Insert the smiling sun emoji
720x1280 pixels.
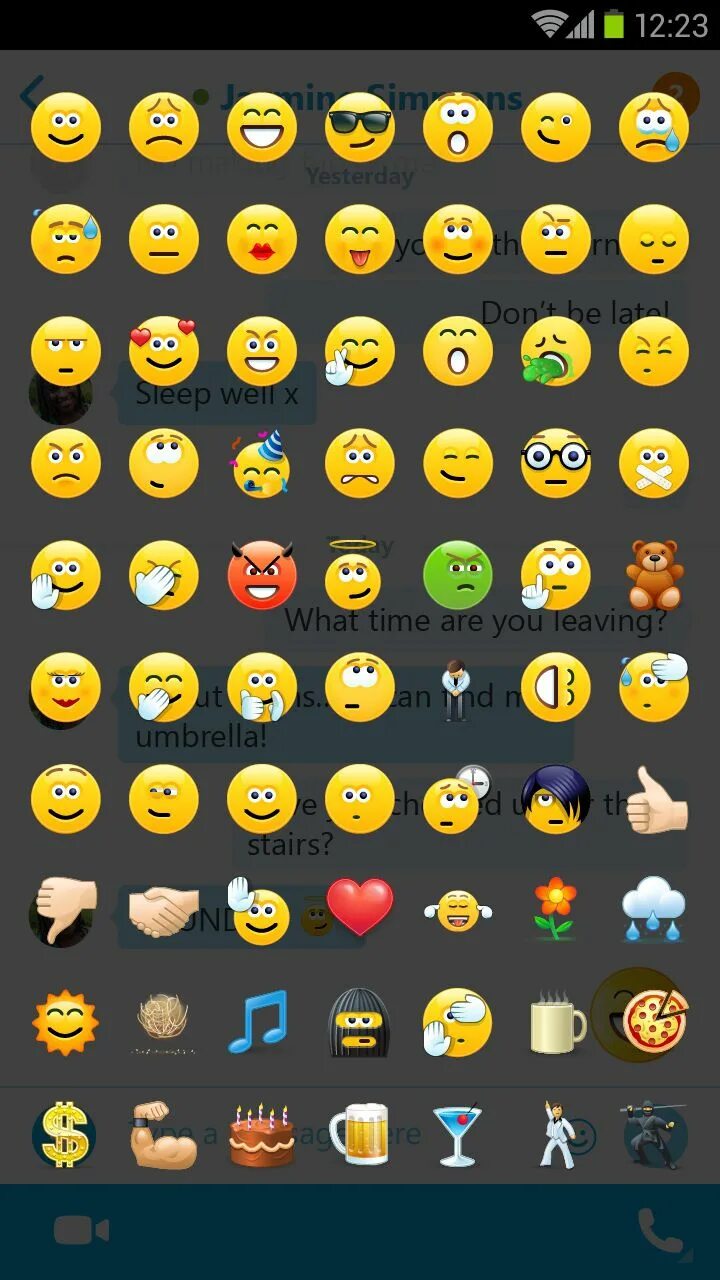66,1023
